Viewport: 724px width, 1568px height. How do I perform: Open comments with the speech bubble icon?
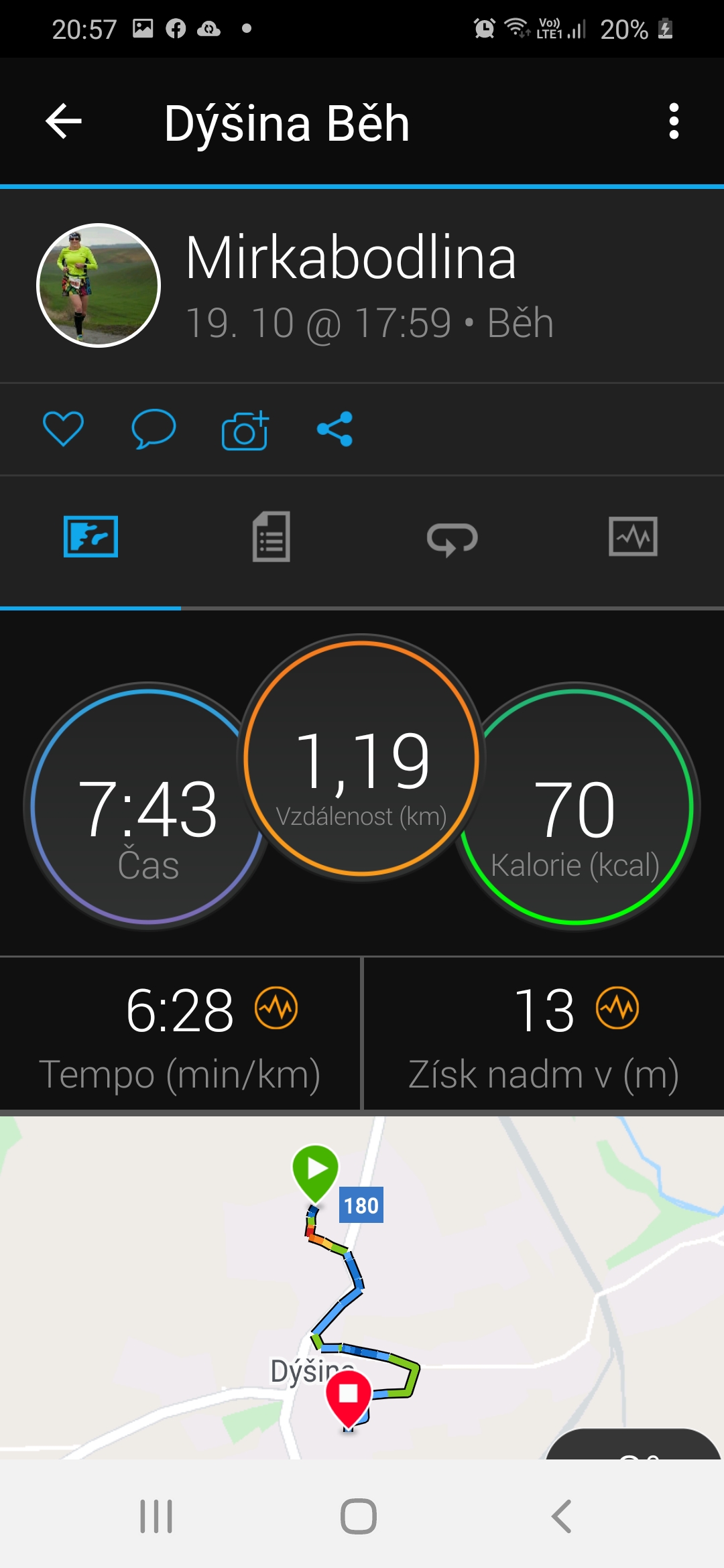tap(154, 429)
